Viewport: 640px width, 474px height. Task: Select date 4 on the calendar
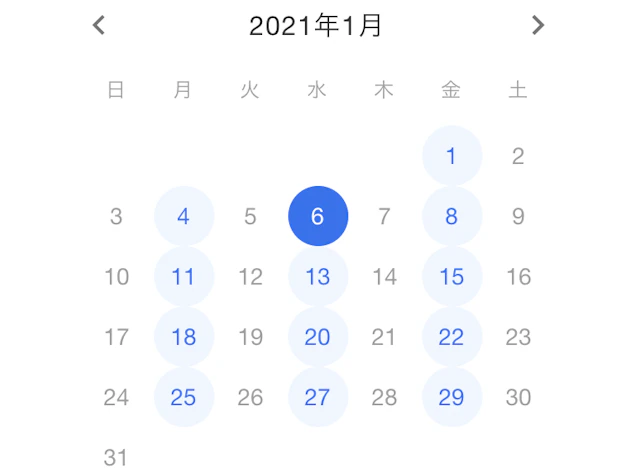(184, 216)
